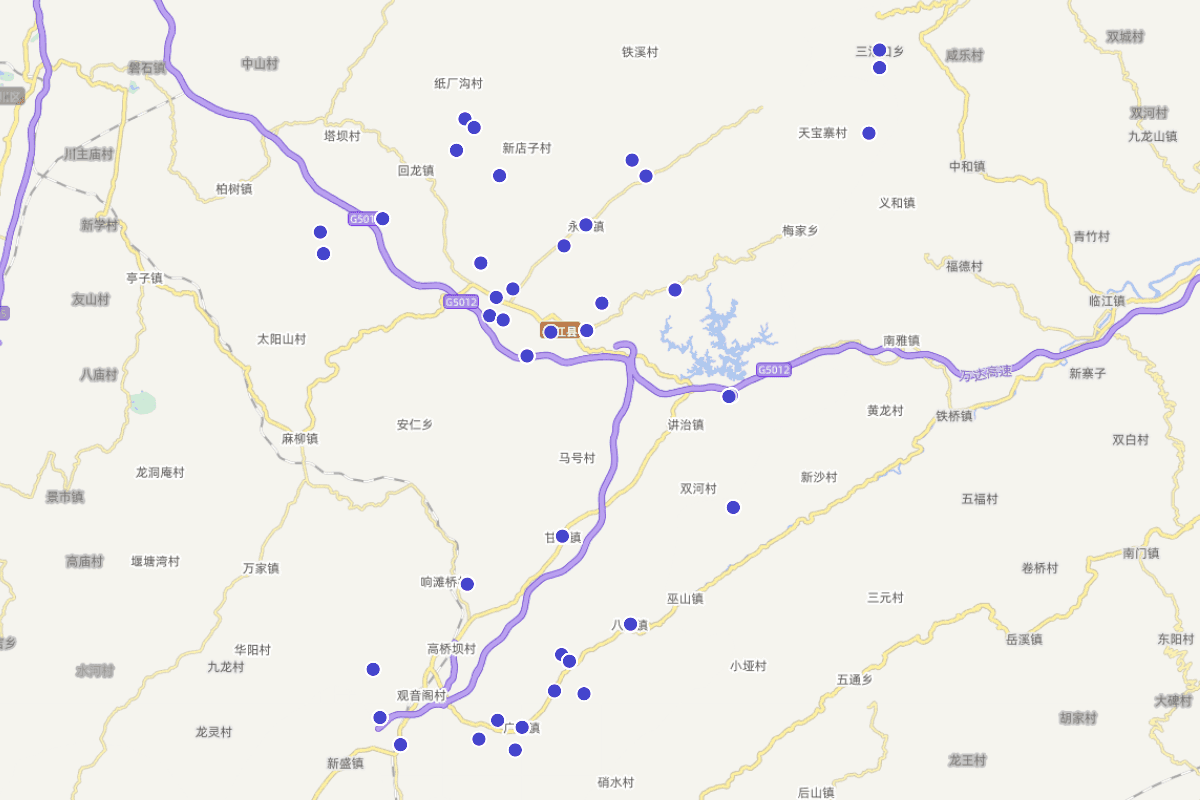
Task: Tap the marker just below 新店子村
Action: tap(500, 176)
